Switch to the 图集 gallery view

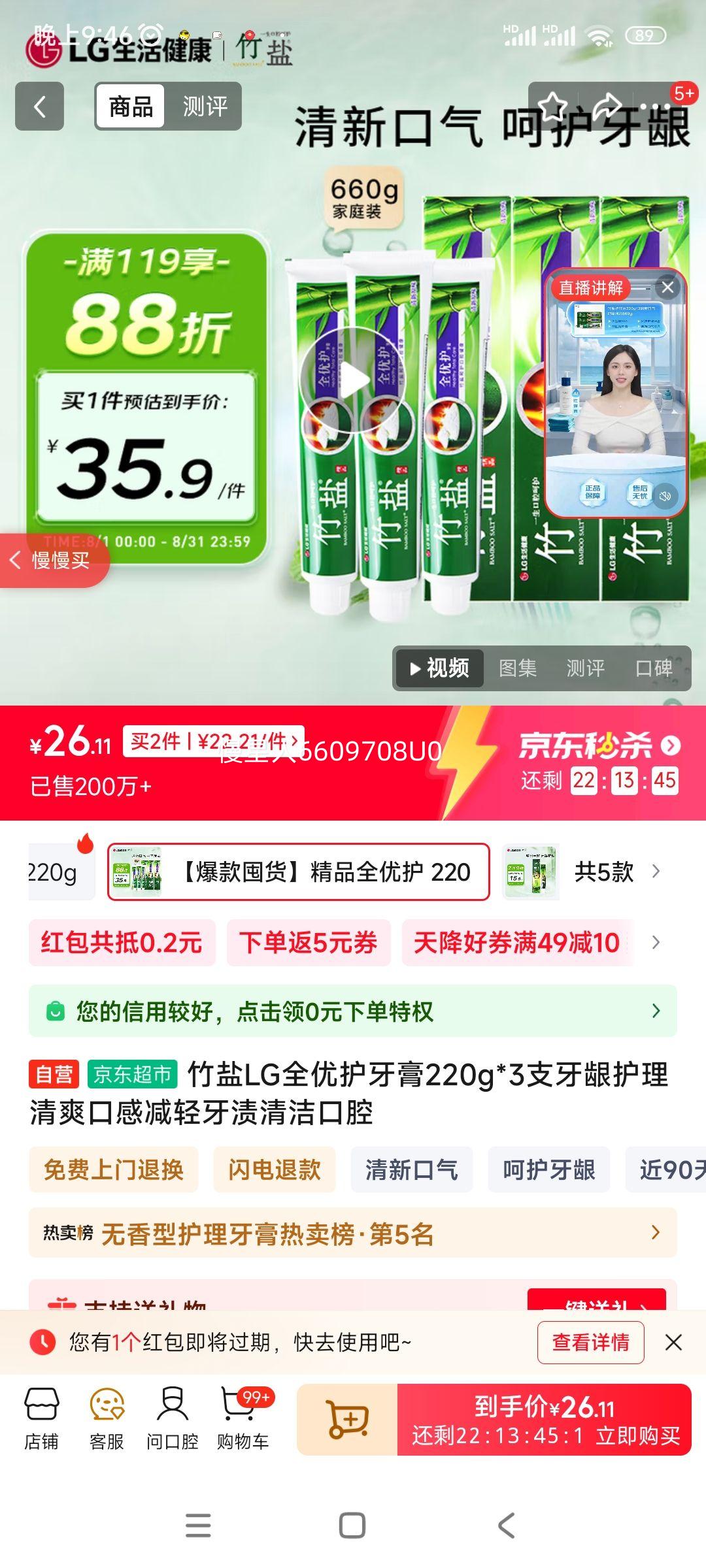pos(518,668)
